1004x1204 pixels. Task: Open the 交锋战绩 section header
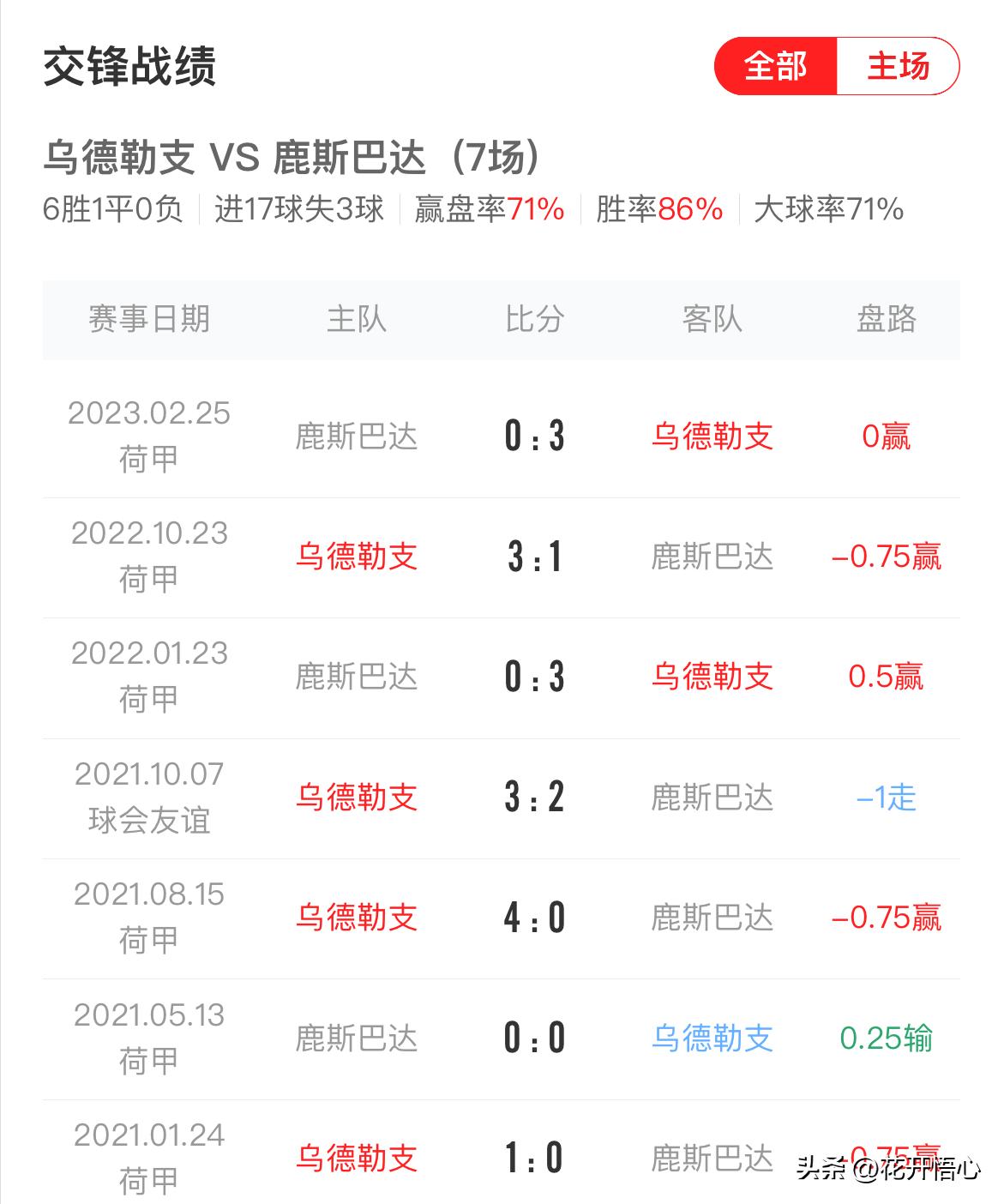pos(130,64)
